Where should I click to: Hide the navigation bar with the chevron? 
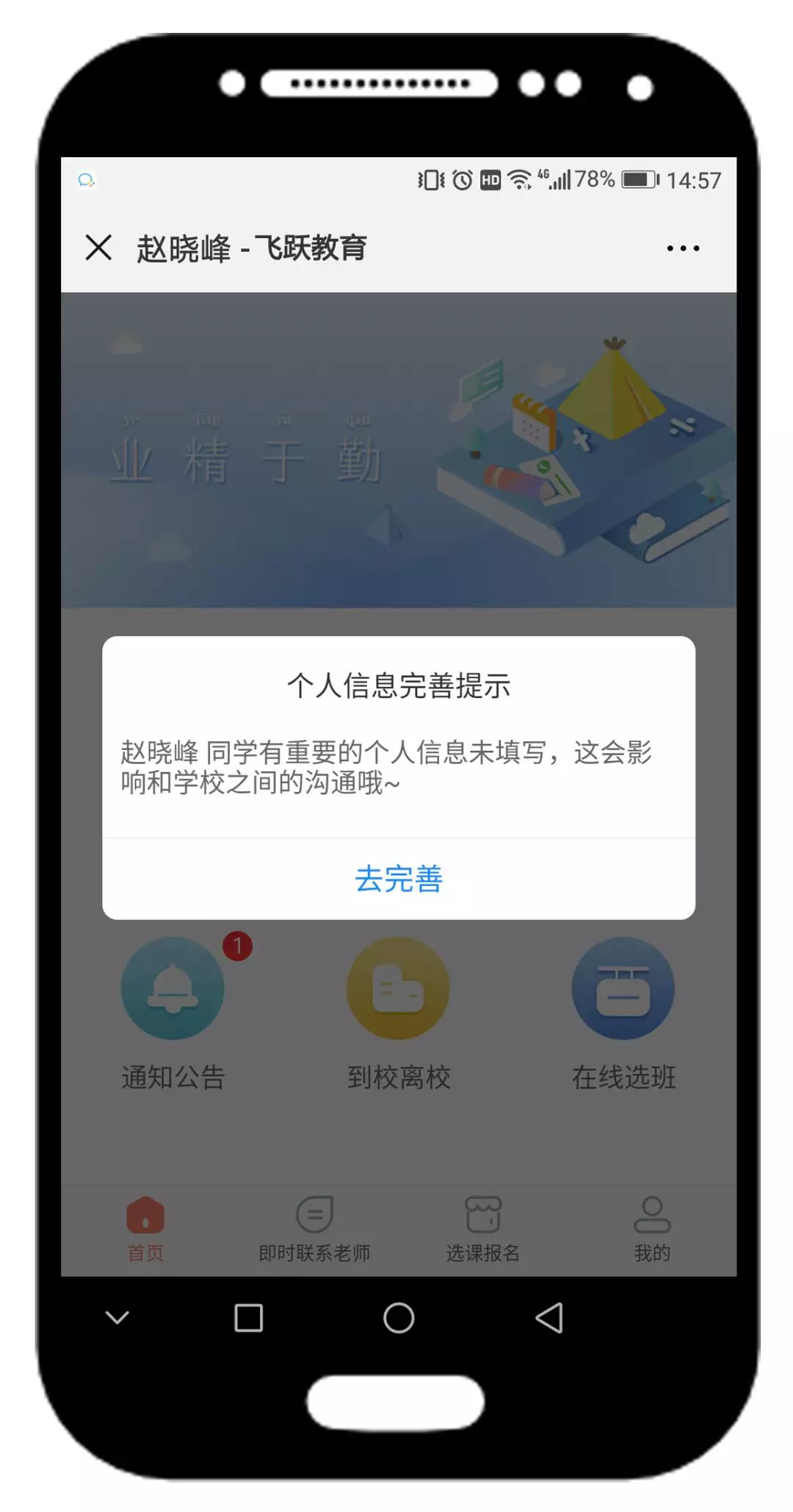117,1317
